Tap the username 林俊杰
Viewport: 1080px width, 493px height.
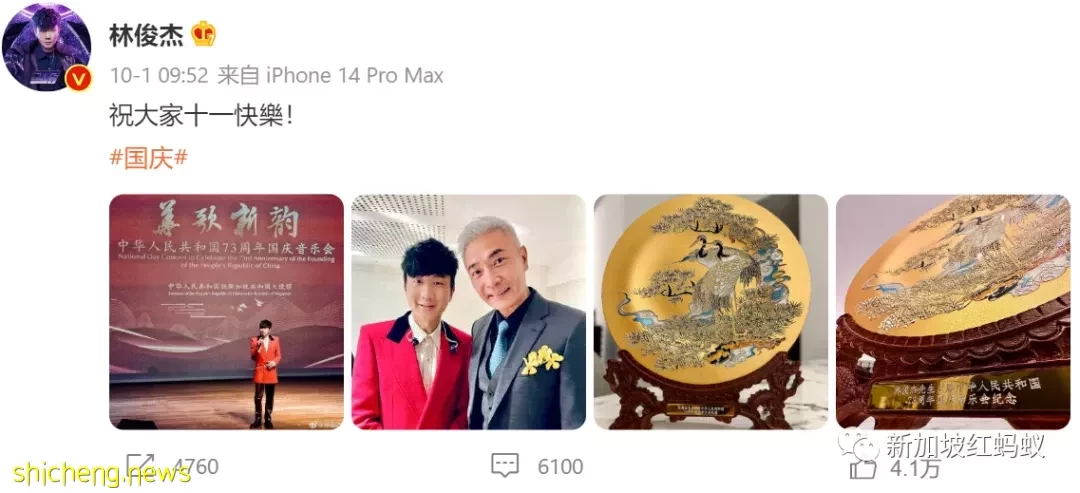pos(144,34)
